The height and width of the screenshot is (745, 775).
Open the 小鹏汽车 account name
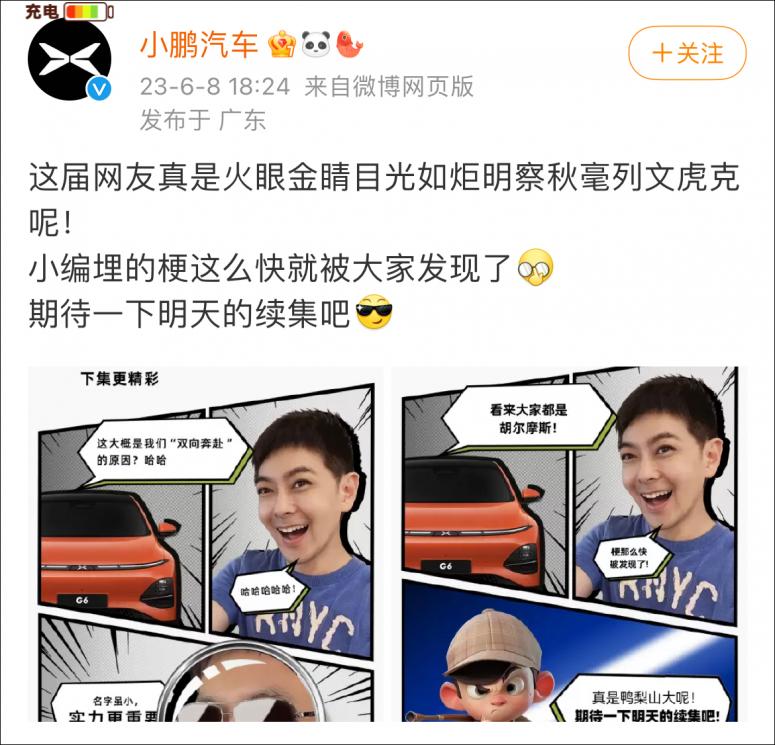pos(199,45)
